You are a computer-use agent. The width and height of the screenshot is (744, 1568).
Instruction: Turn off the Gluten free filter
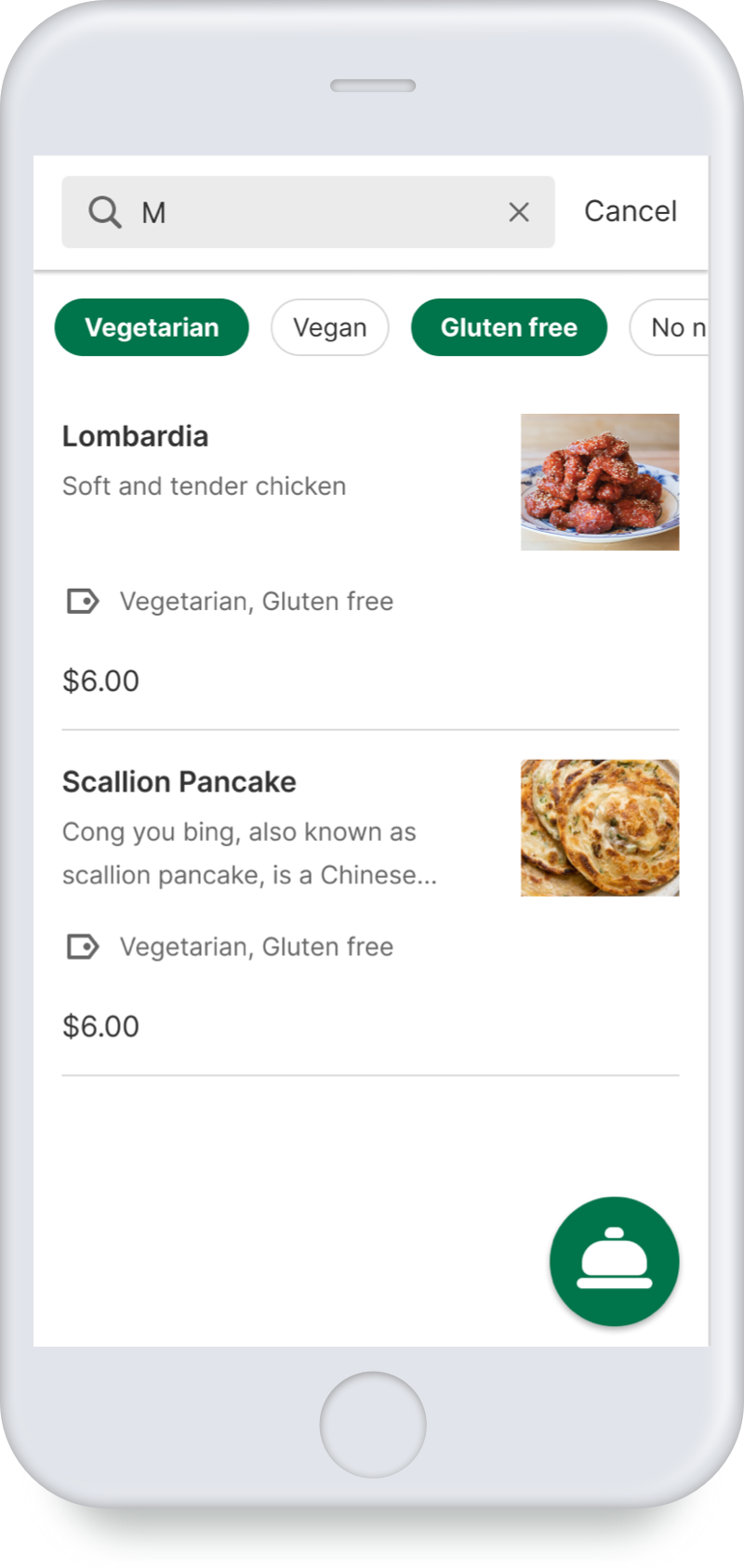coord(509,327)
